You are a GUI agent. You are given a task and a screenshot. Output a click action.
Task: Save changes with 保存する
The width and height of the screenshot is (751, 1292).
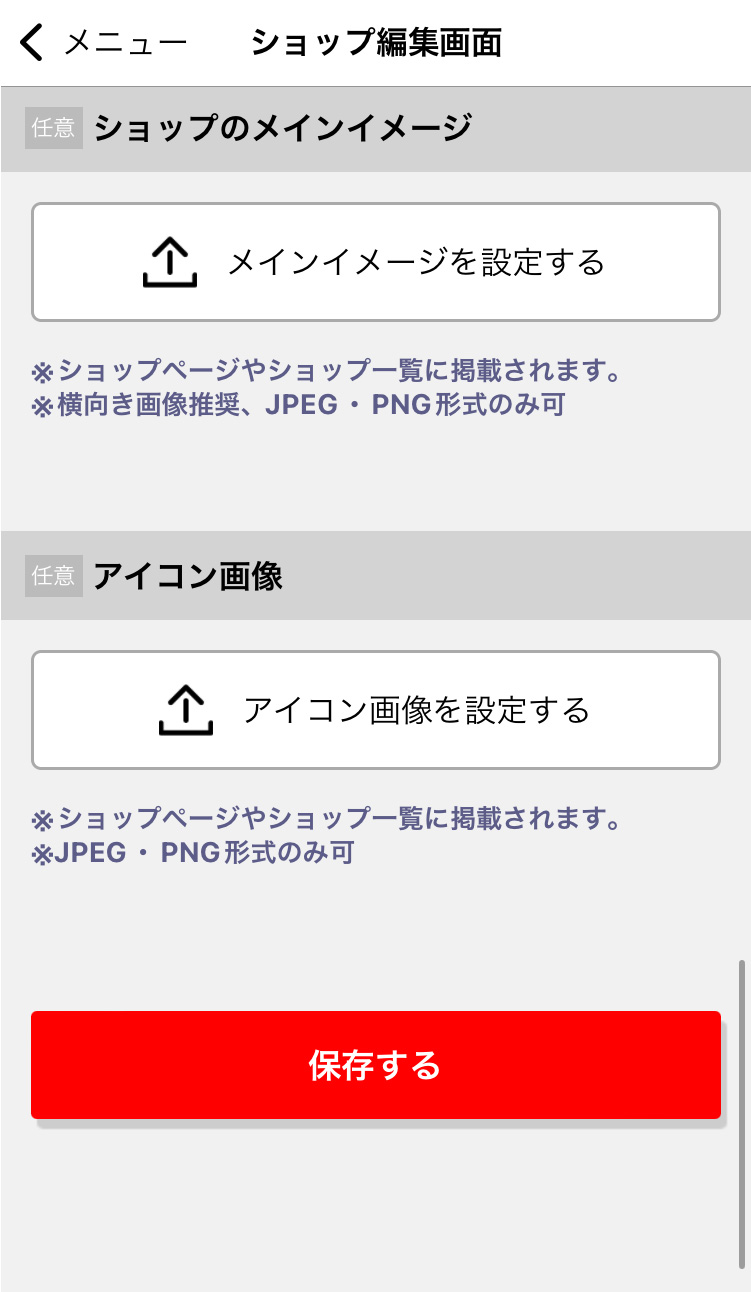click(x=376, y=1065)
